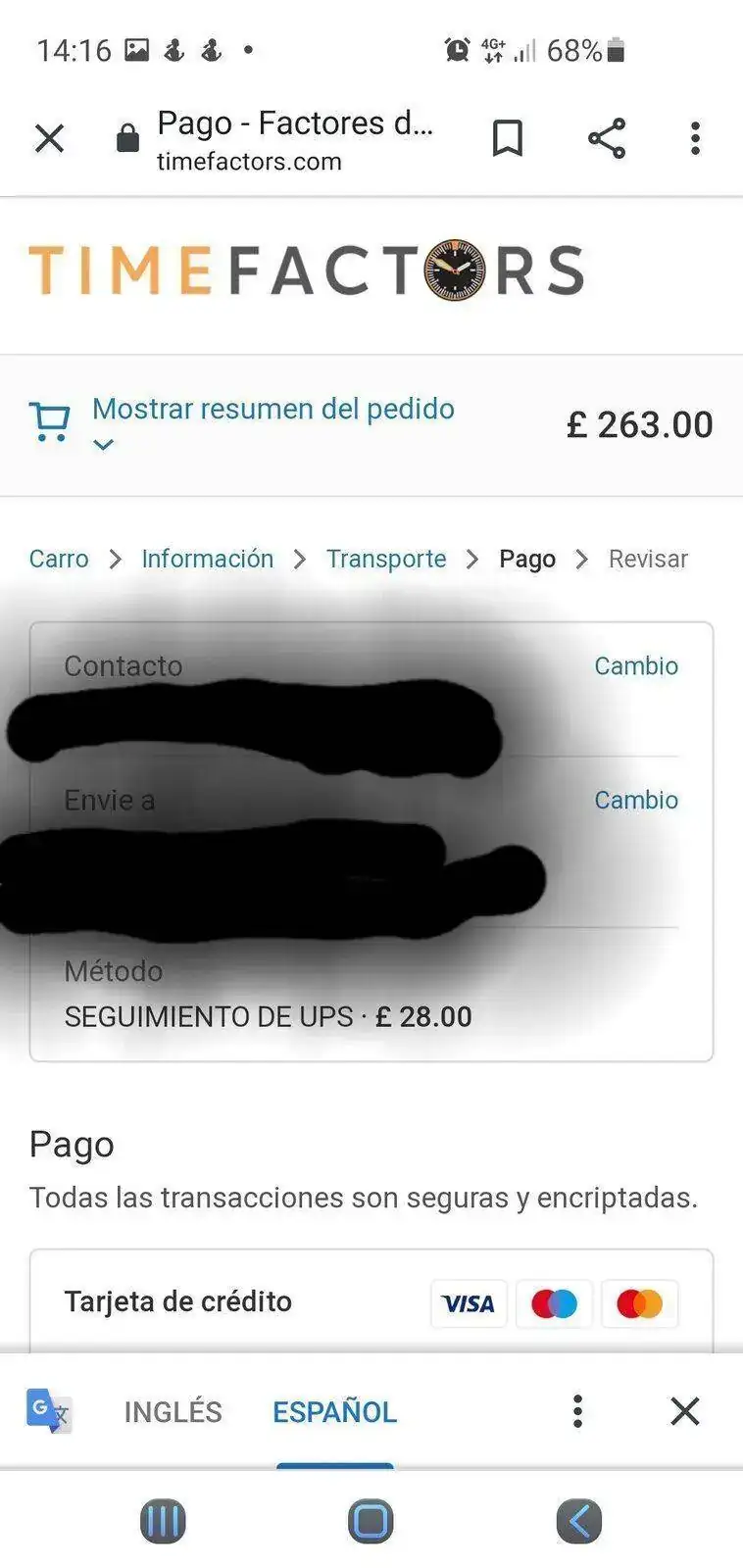Go back to Carro step
The height and width of the screenshot is (1568, 743).
tap(59, 559)
